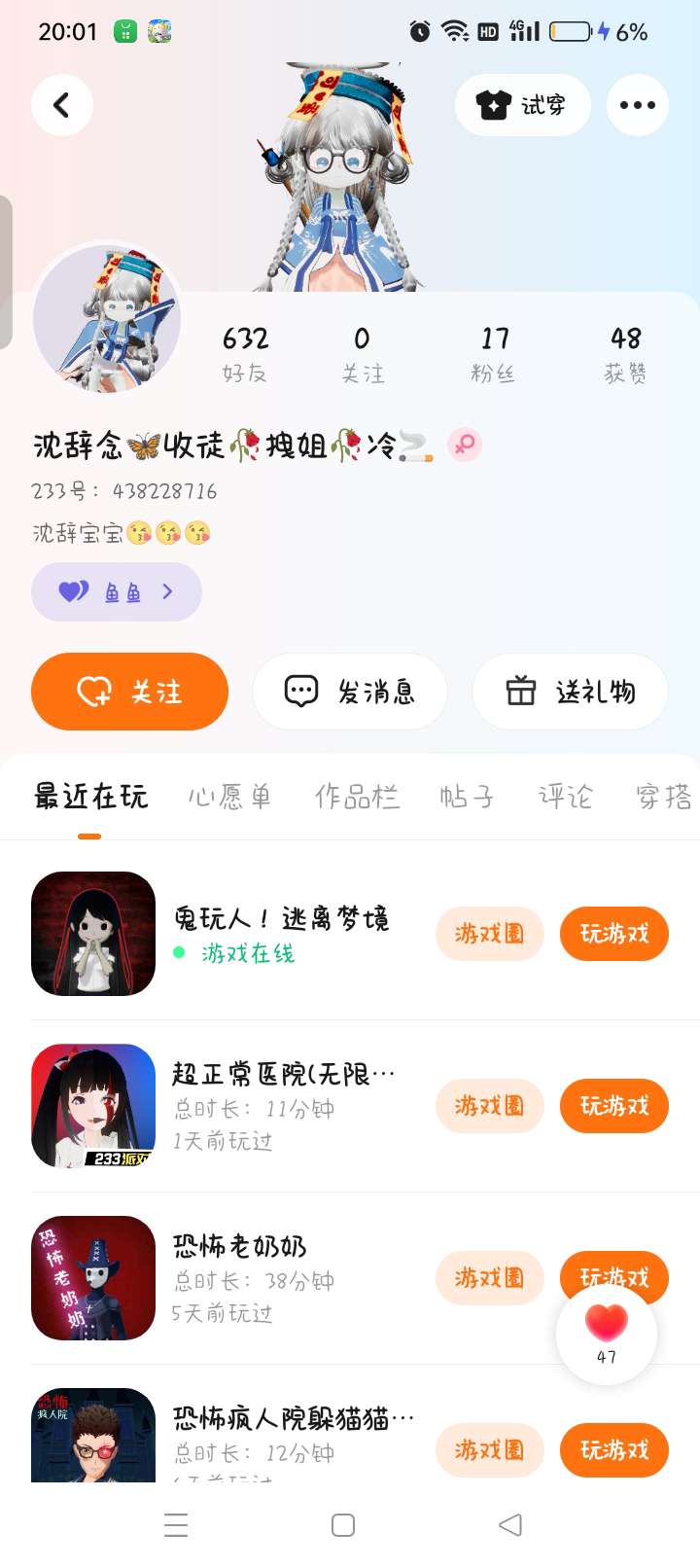The image size is (700, 1568).
Task: Play 鬼玩人！逃离梦境 with 玩游戏
Action: [x=613, y=934]
